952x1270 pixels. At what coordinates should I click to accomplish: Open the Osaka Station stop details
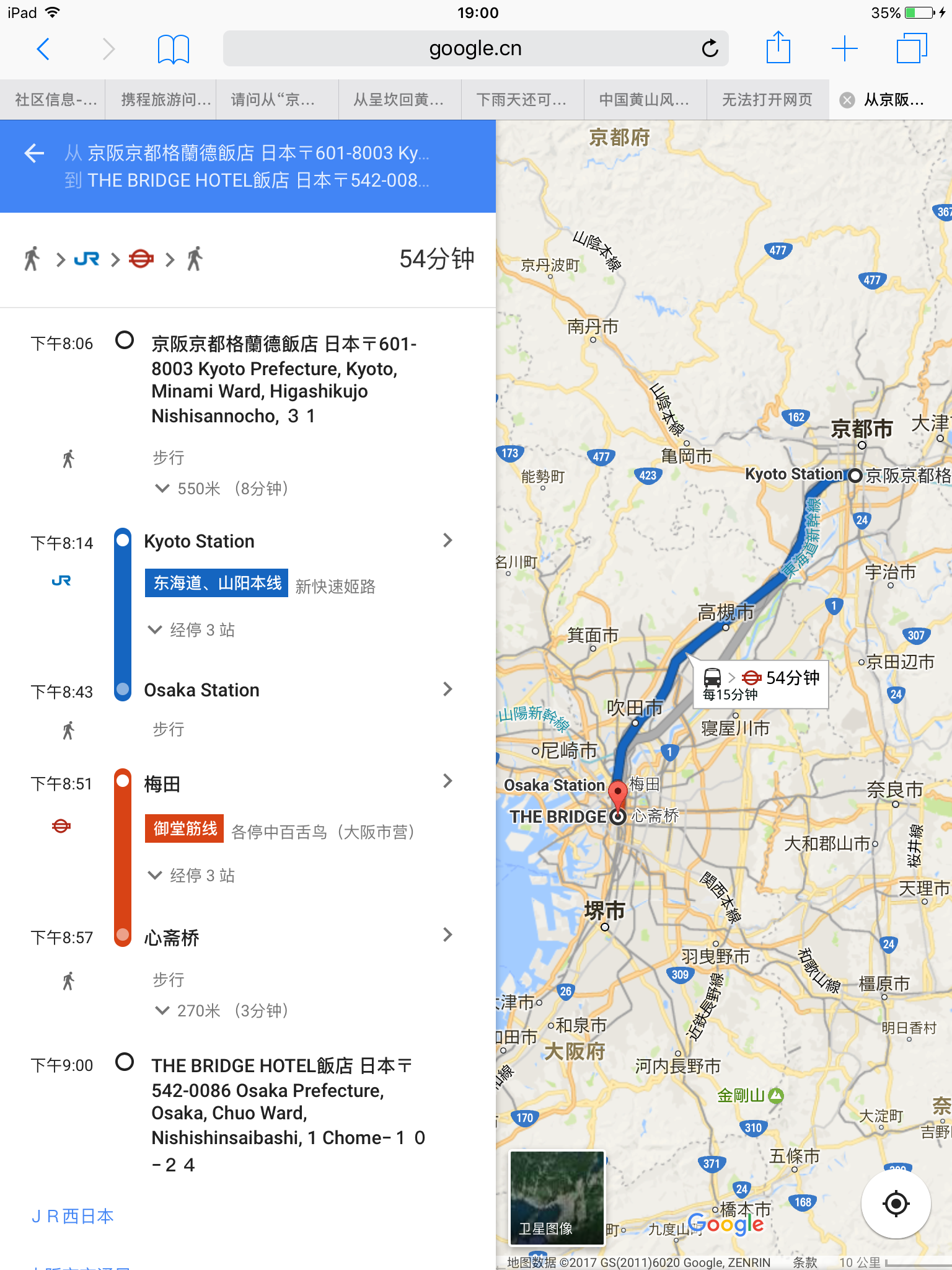pyautogui.click(x=447, y=690)
